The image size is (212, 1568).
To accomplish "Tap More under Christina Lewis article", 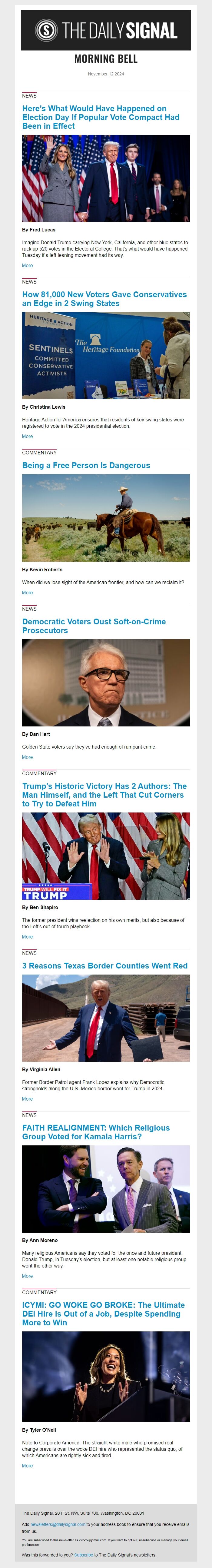I will [x=28, y=437].
